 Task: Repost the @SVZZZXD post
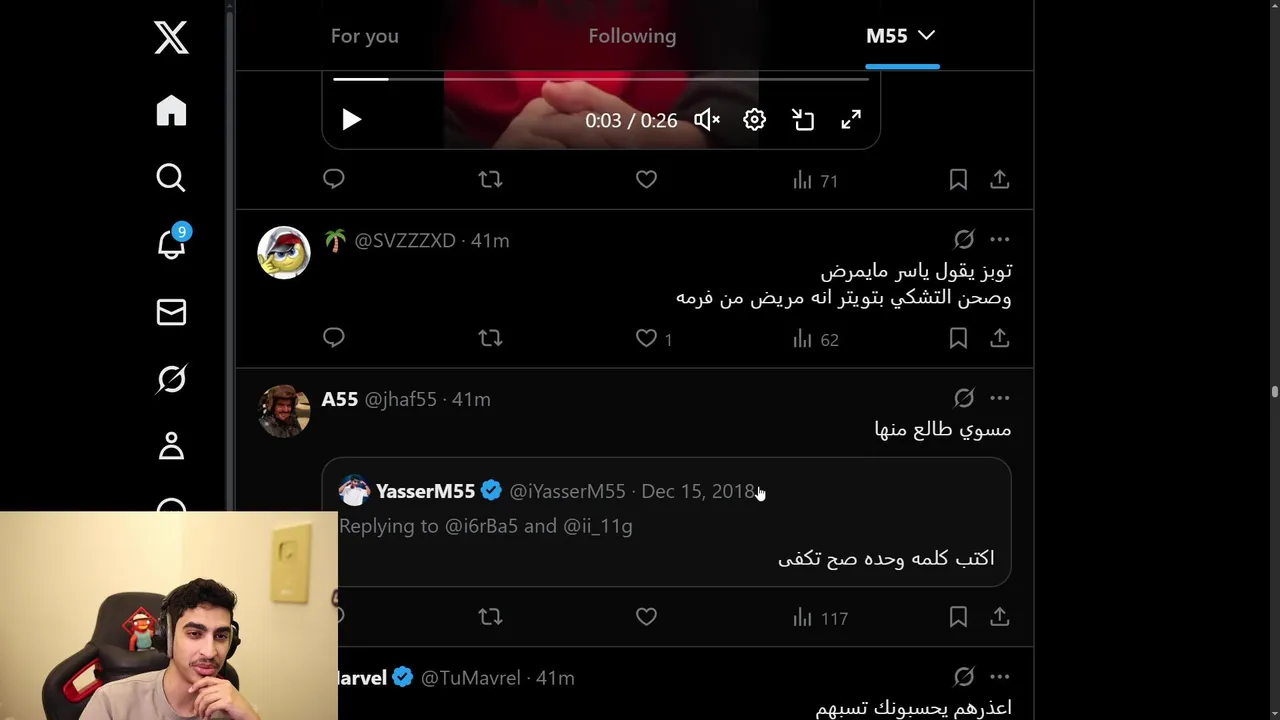(490, 339)
